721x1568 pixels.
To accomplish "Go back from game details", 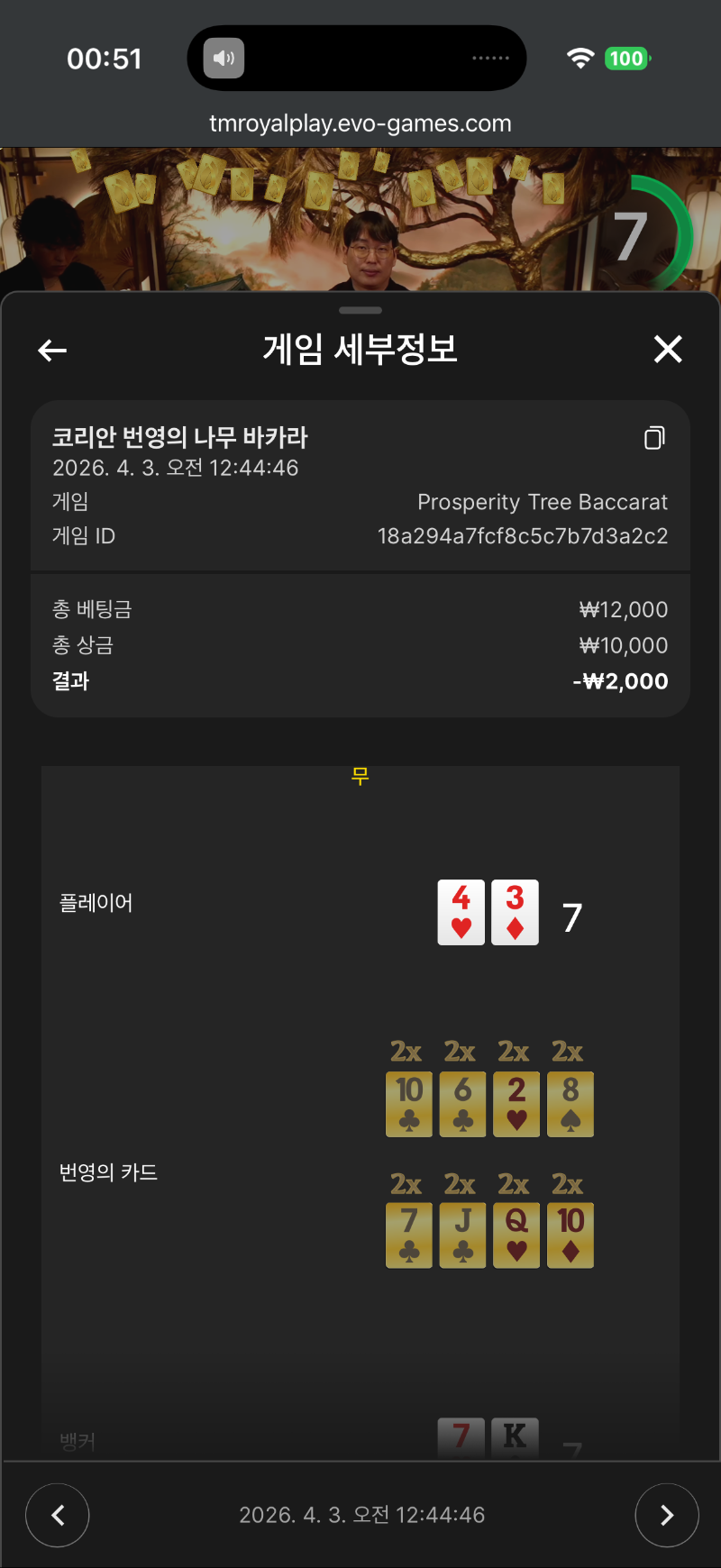I will 52,350.
